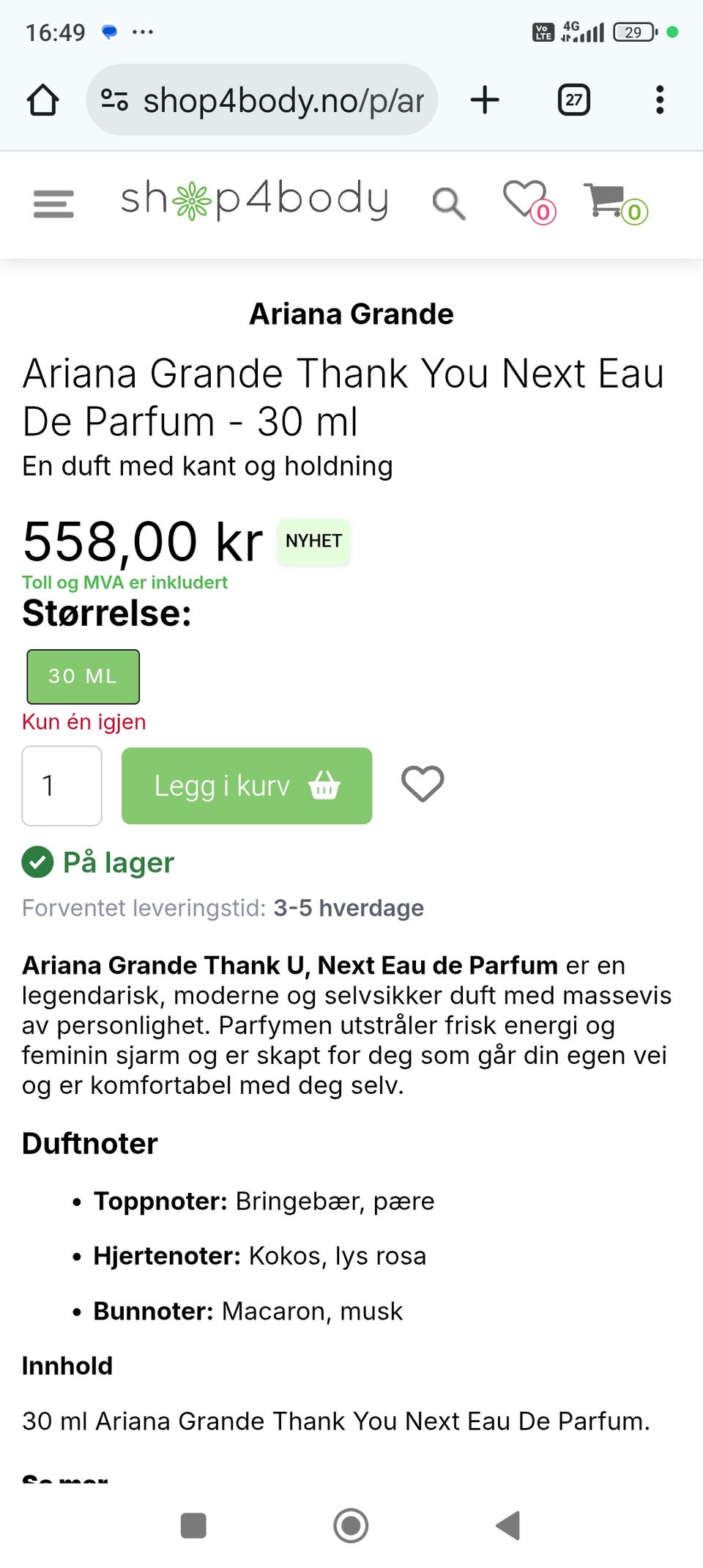Viewport: 703px width, 1568px height.
Task: Go to shop4body home via logo
Action: (254, 199)
